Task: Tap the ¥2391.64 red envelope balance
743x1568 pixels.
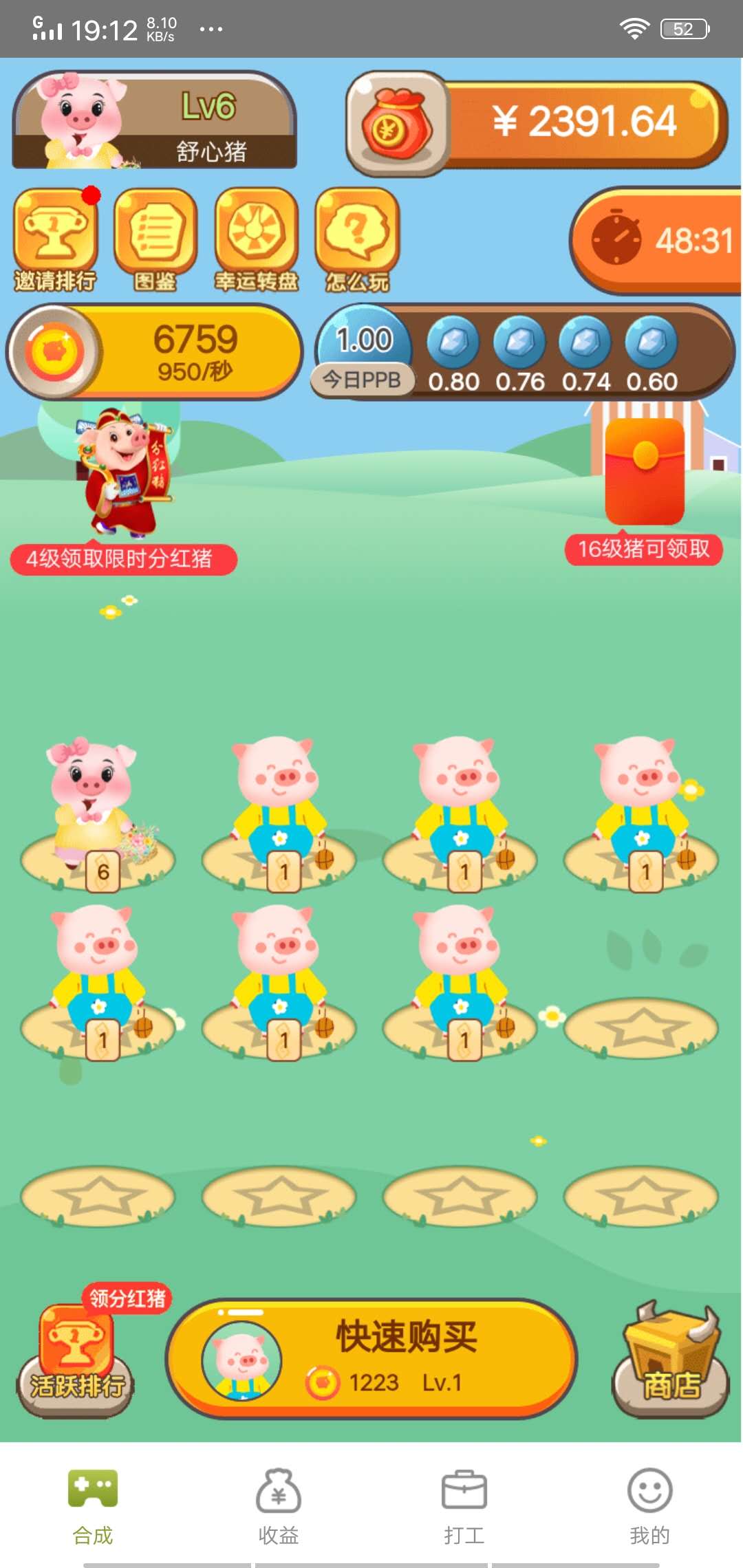Action: pos(537,124)
